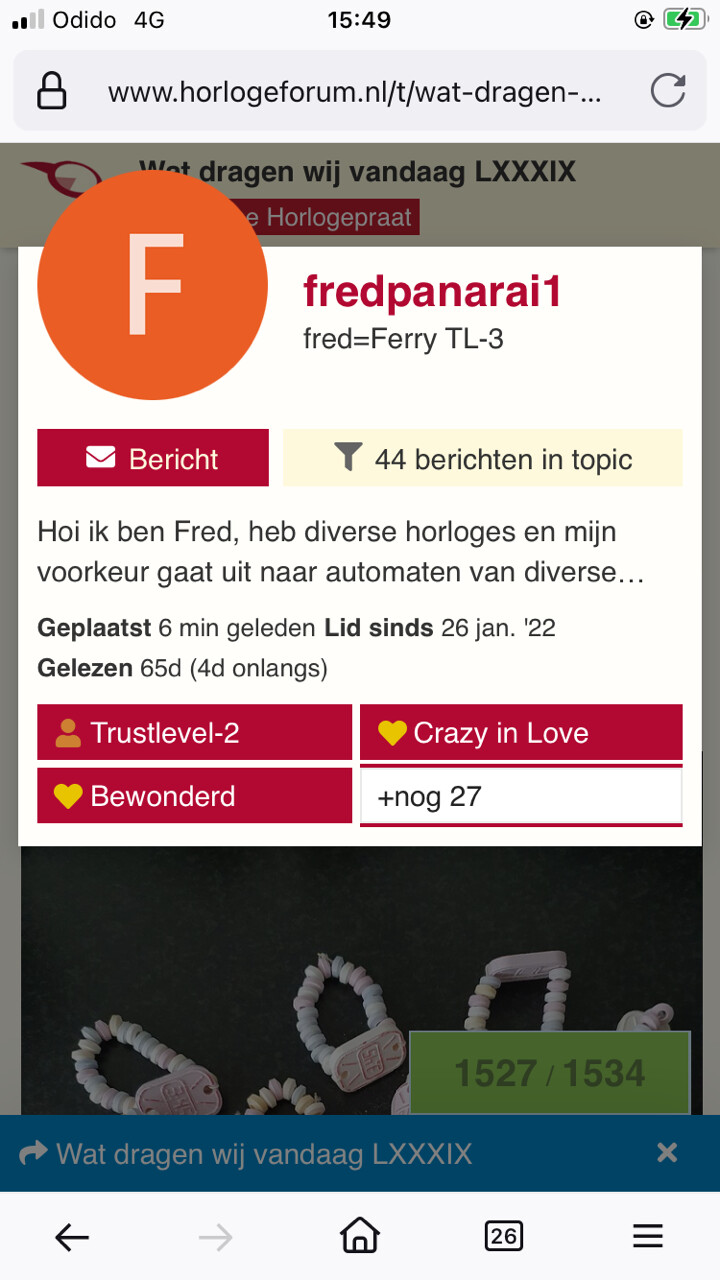Dismiss the blue topic banner
Screen dimensions: 720x1280
click(667, 1153)
